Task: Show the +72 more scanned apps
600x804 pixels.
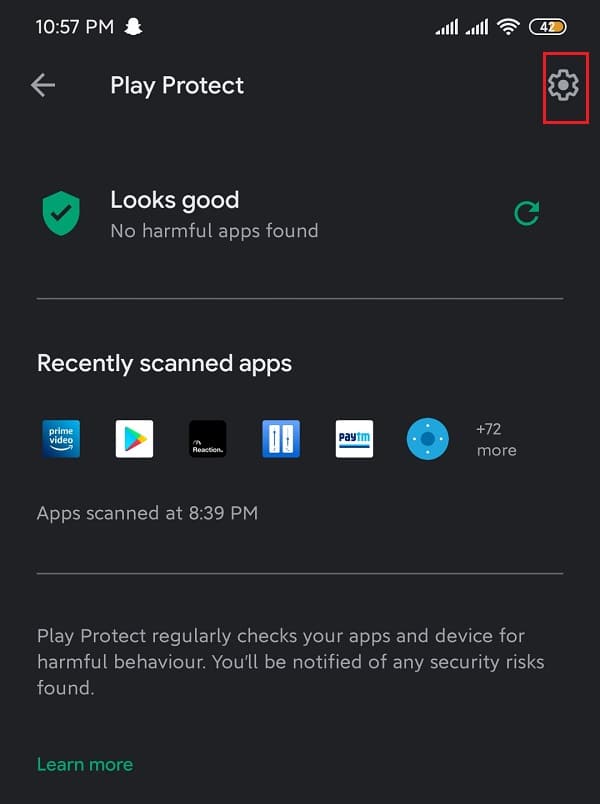Action: (x=496, y=439)
